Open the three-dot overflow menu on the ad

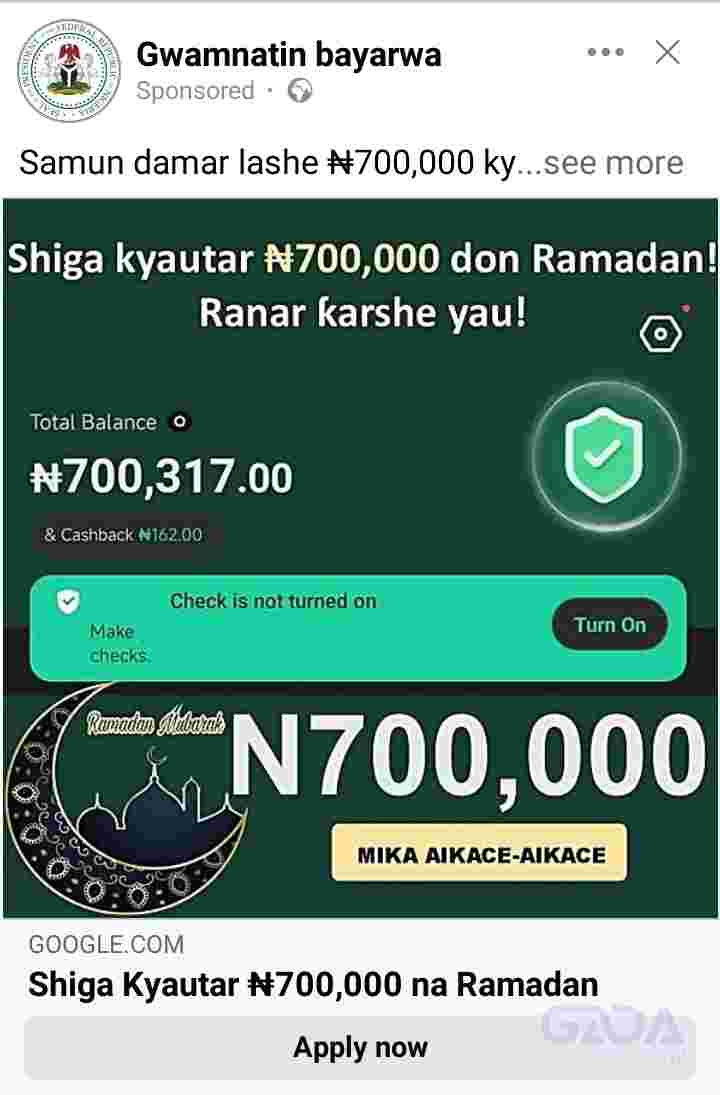click(x=605, y=53)
